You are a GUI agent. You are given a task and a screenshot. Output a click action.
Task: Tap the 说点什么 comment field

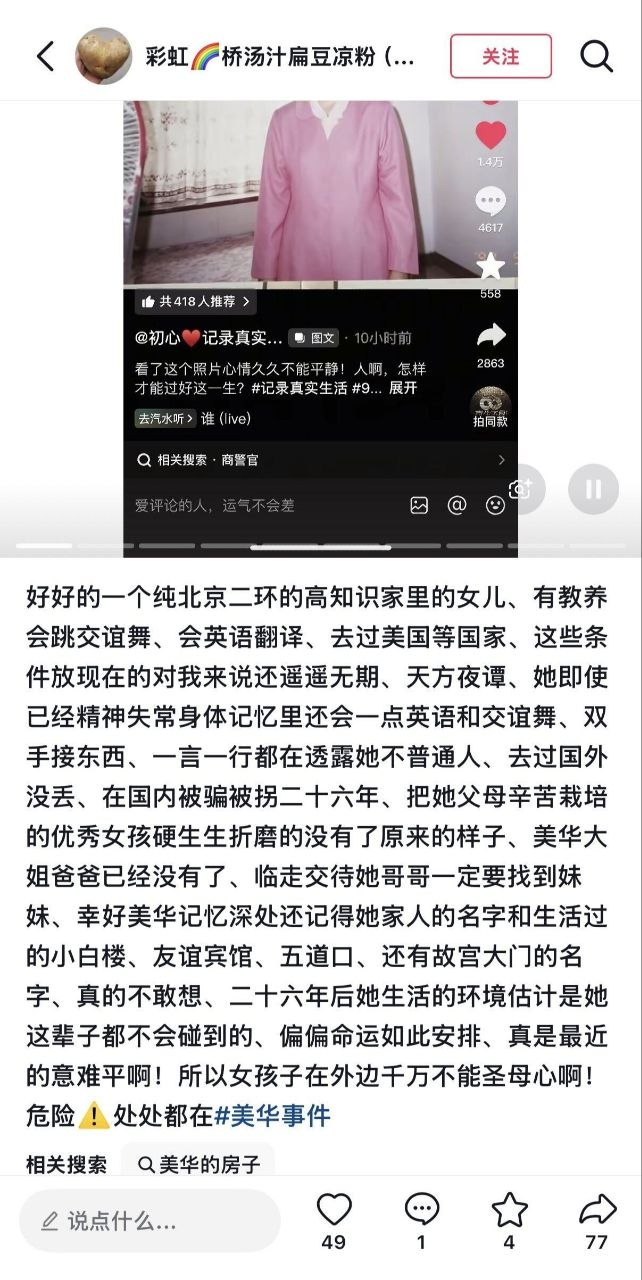pos(151,1221)
